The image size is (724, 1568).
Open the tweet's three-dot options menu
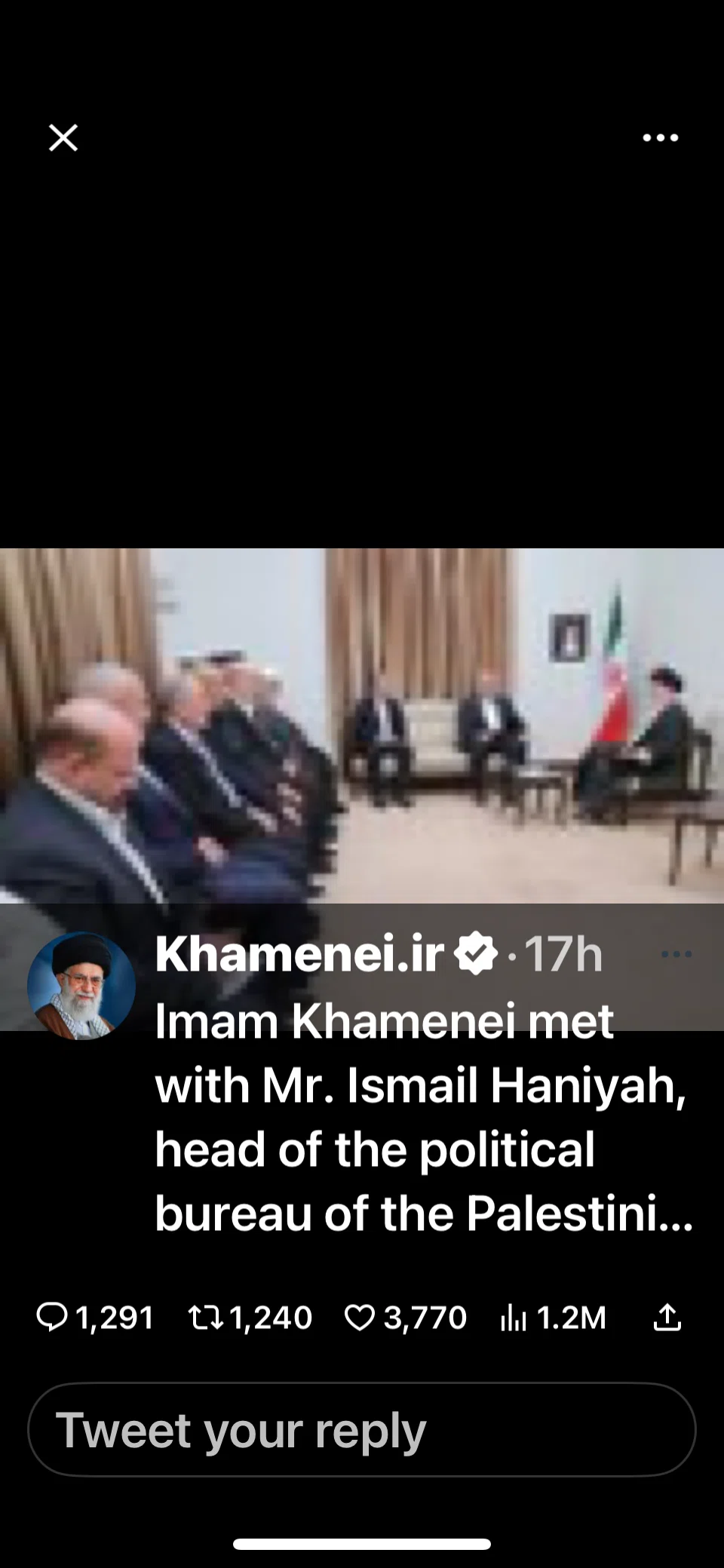click(x=676, y=954)
